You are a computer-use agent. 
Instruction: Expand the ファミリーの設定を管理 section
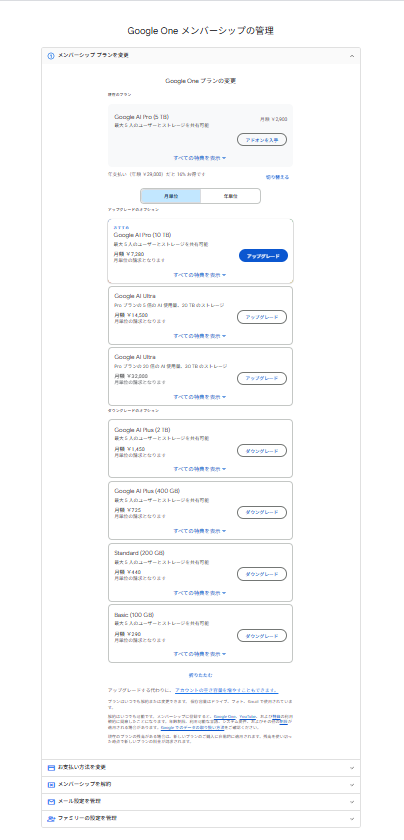pos(201,819)
